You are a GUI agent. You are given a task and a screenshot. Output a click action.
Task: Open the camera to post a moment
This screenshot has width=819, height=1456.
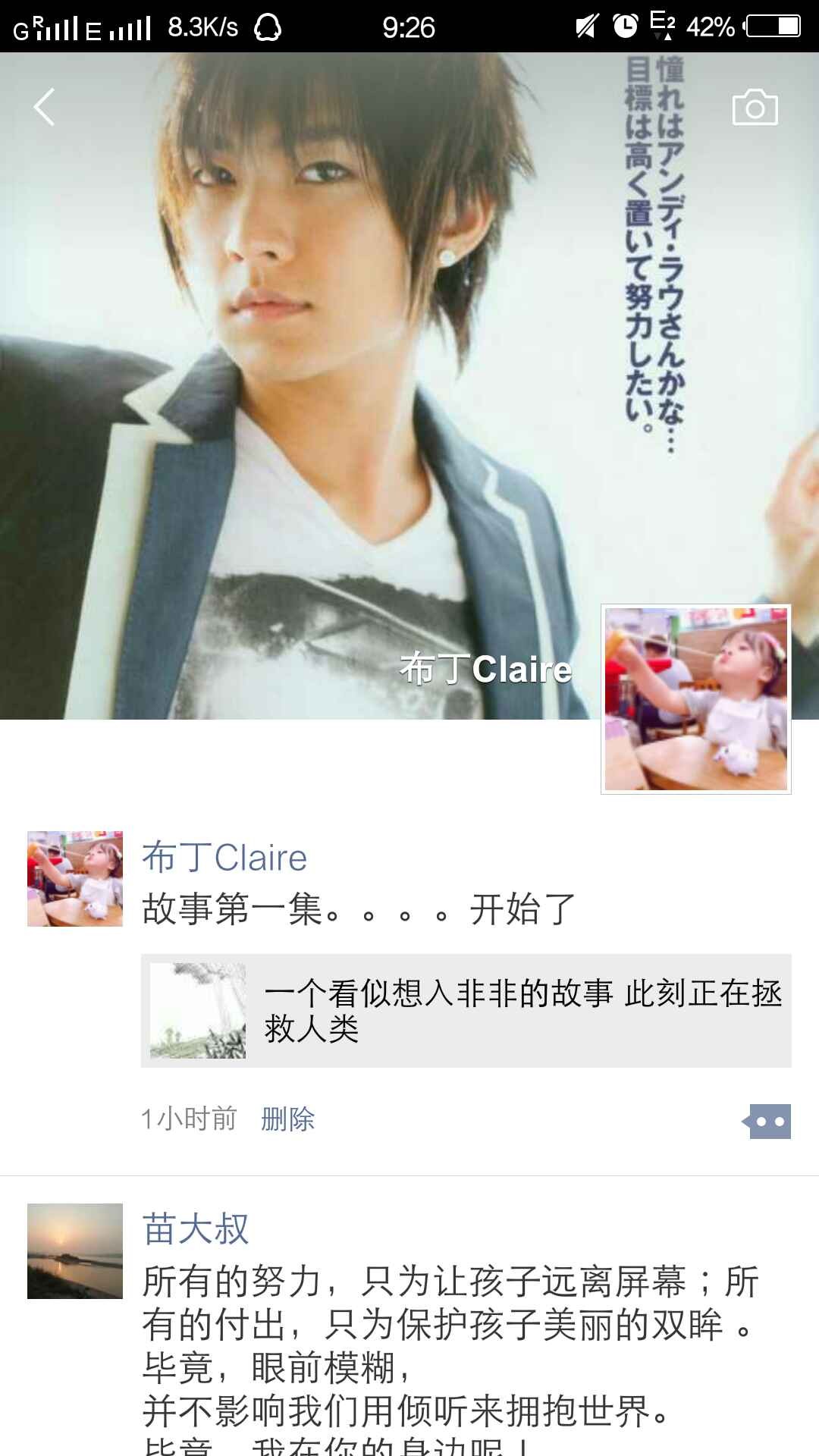pos(755,108)
